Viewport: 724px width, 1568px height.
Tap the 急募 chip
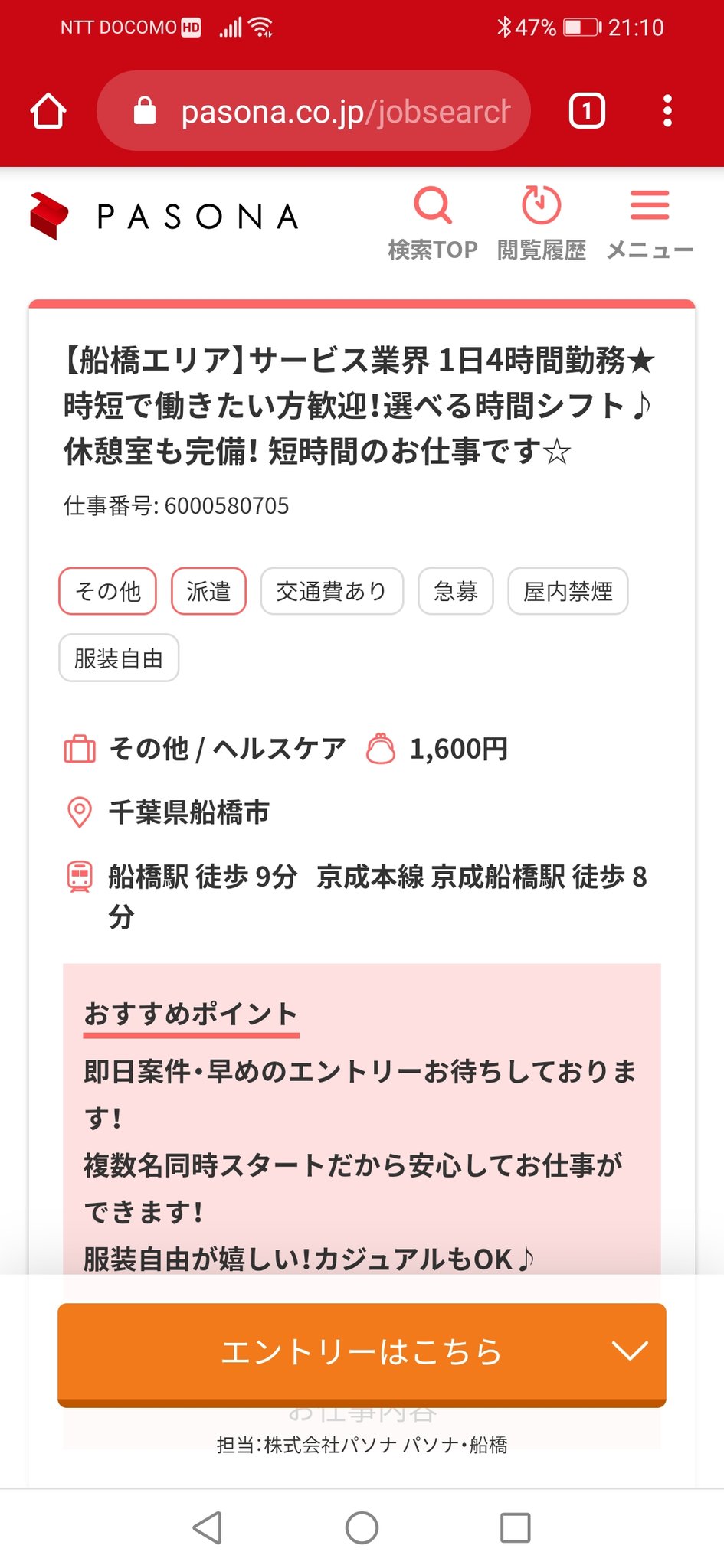pos(456,591)
